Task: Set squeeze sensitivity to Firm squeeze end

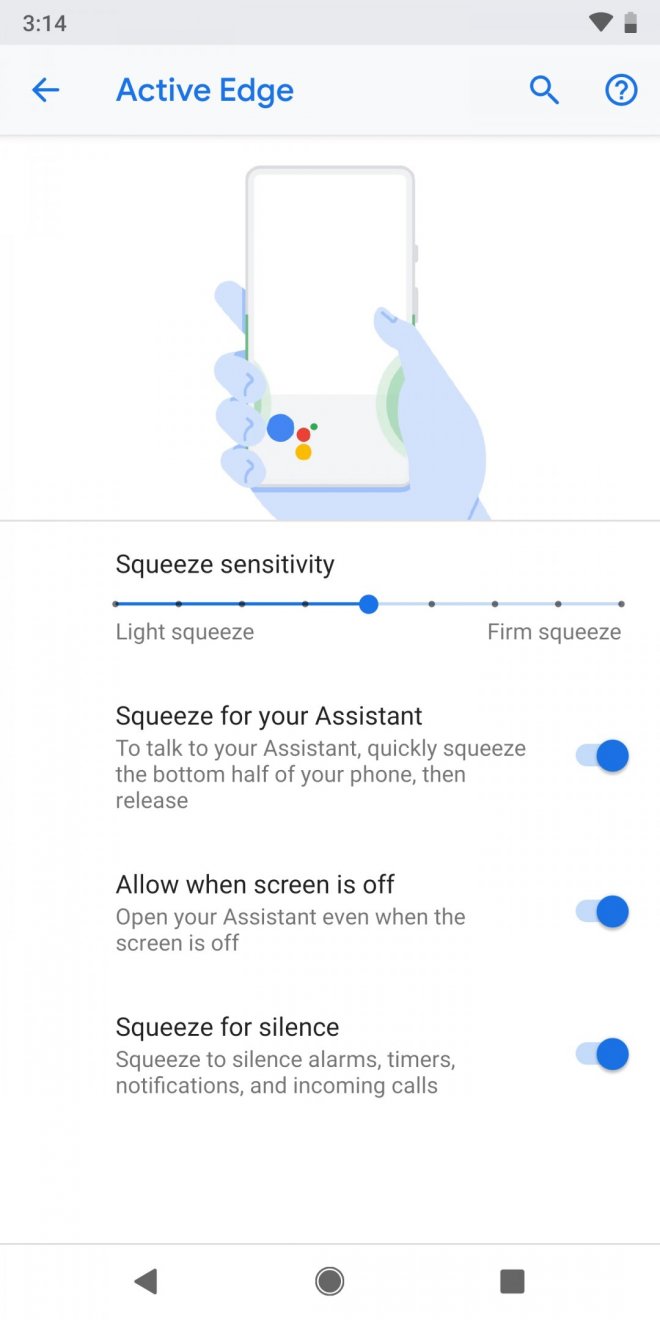Action: point(621,604)
